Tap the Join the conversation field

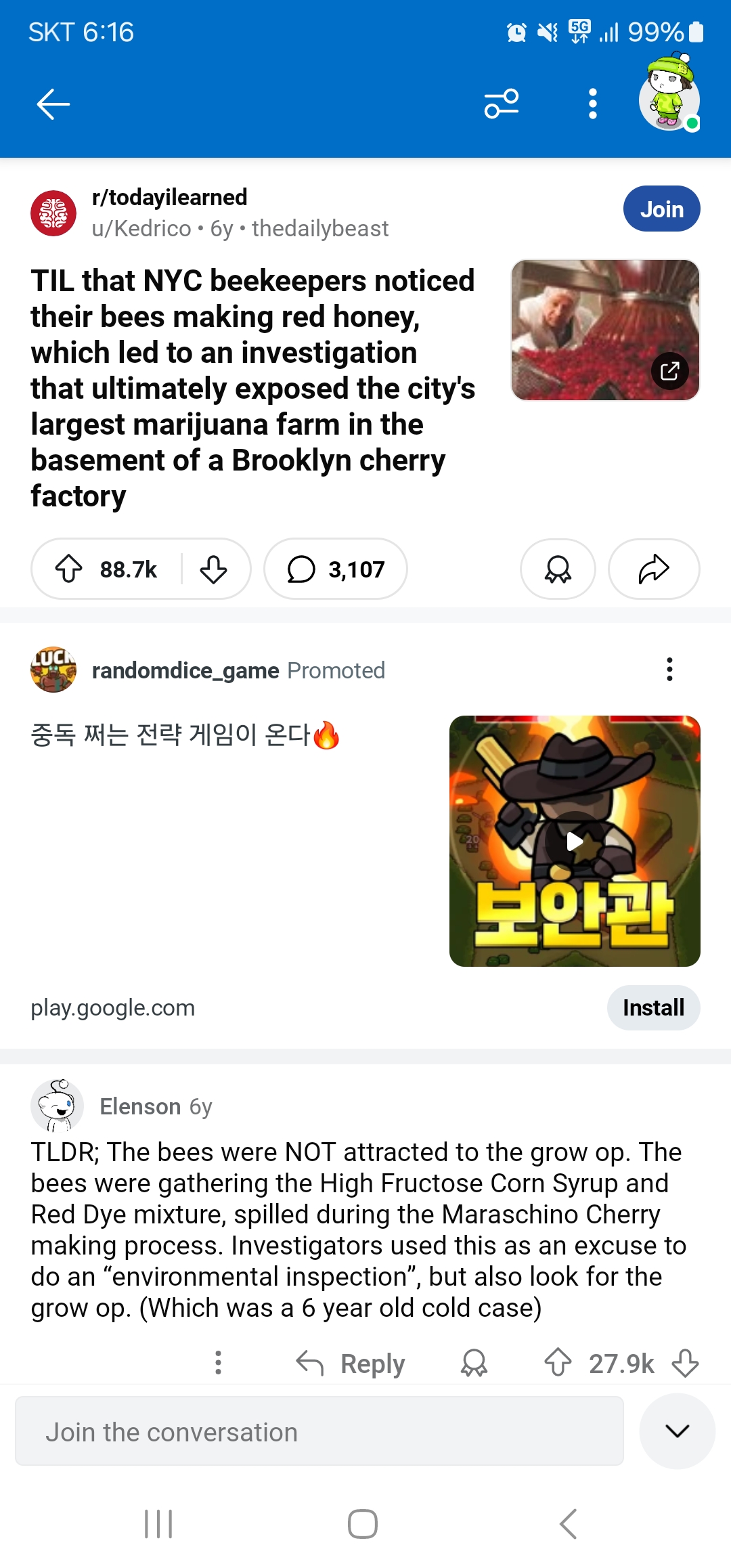tap(319, 1431)
